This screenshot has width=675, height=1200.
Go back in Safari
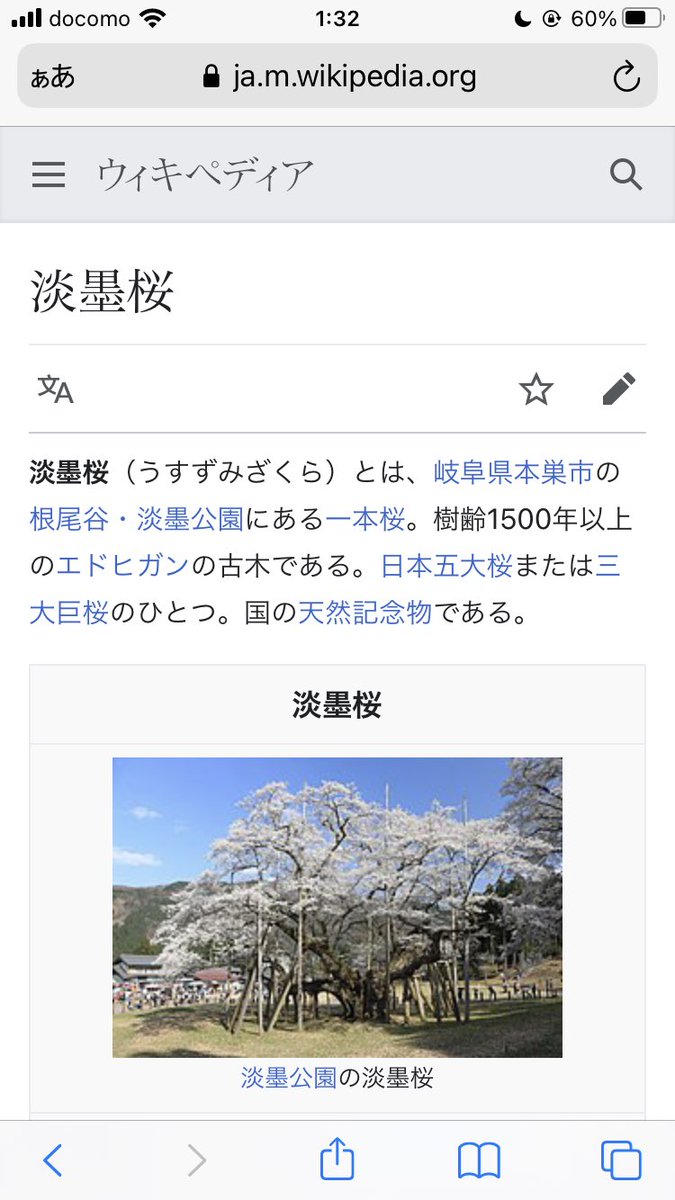tap(53, 1160)
